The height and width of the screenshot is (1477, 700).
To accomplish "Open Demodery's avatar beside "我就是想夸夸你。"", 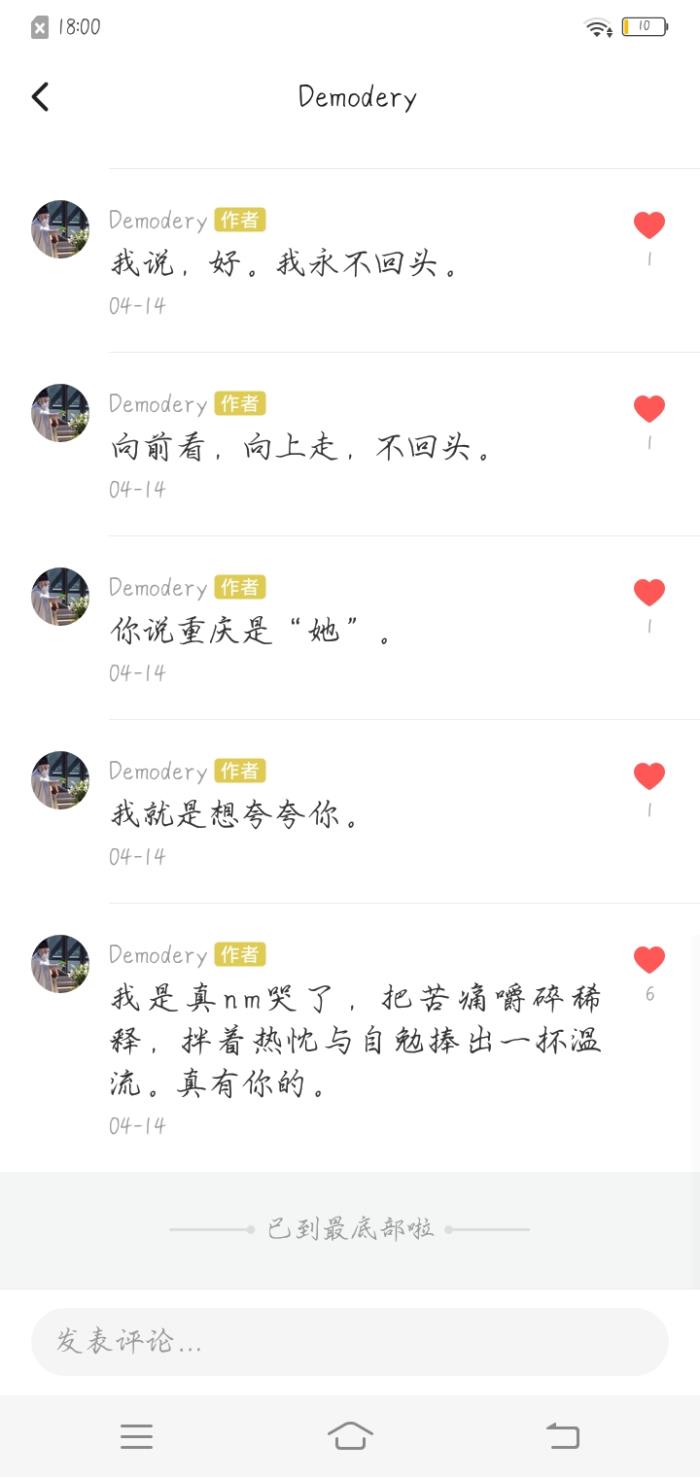I will [60, 780].
